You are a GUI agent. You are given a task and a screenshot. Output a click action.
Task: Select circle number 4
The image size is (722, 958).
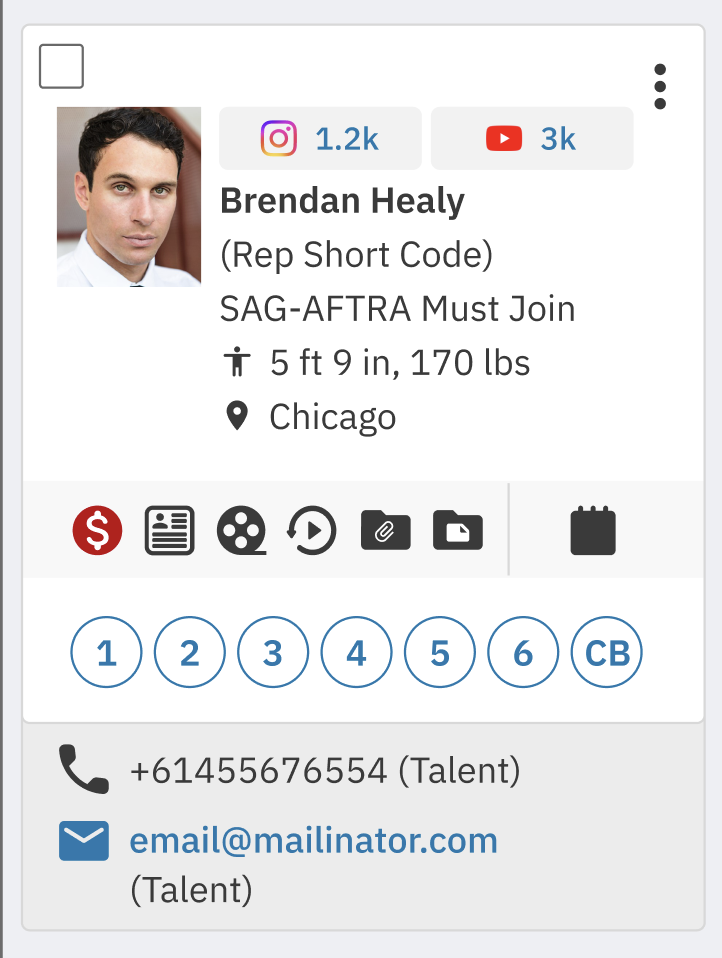coord(356,654)
